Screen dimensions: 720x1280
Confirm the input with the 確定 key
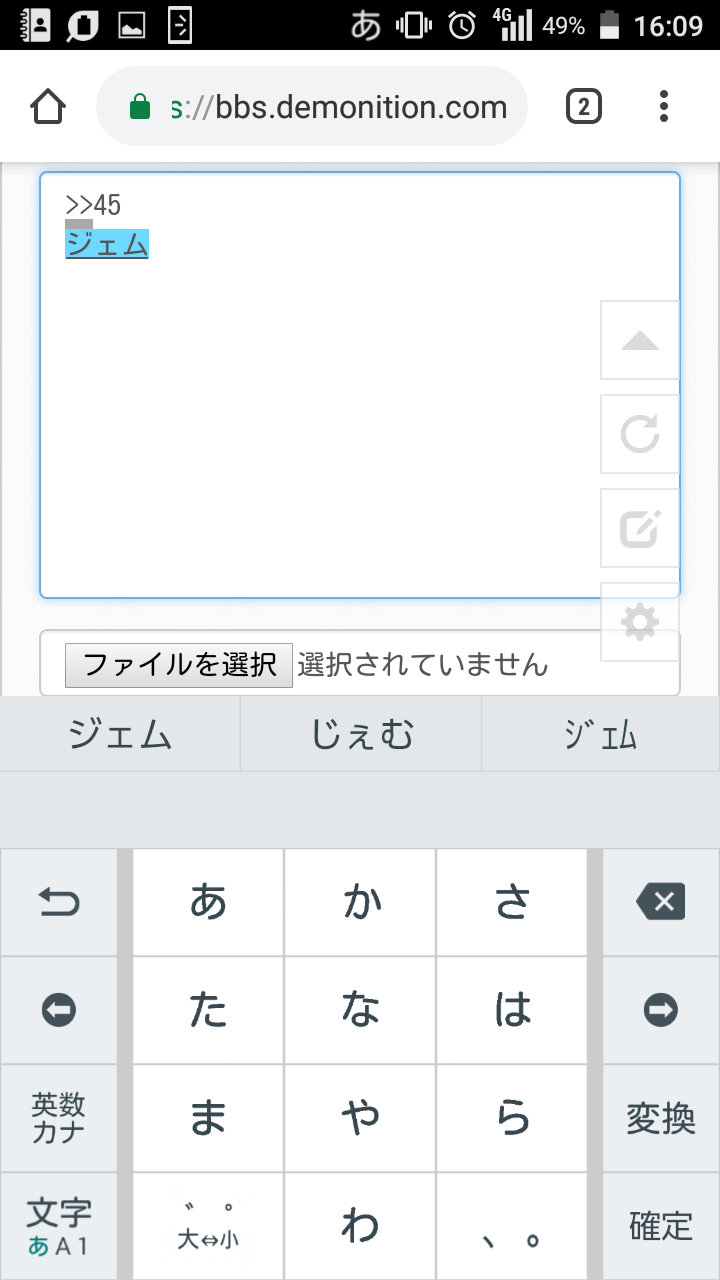point(660,1226)
